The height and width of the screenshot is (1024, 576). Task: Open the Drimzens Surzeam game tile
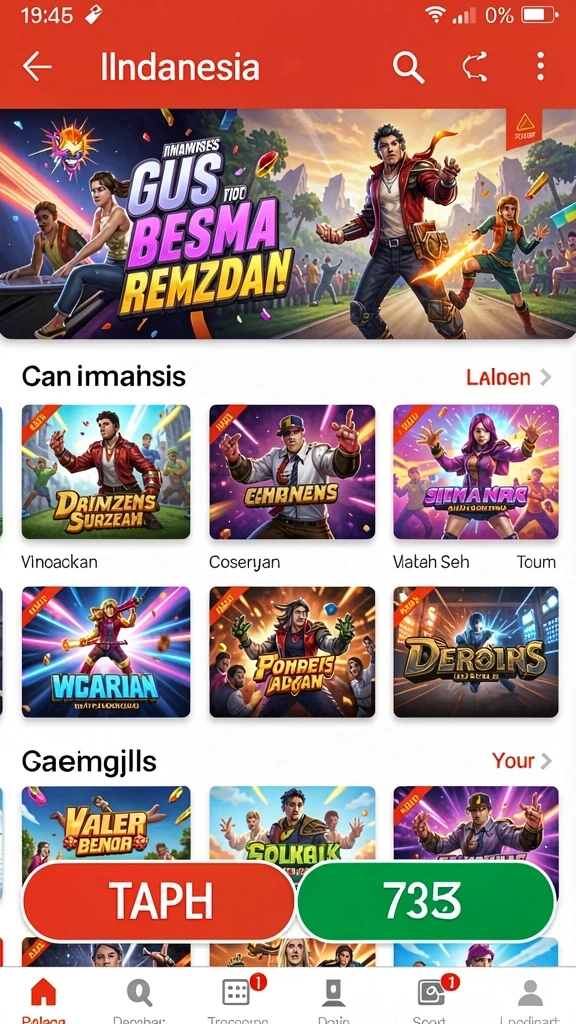coord(106,472)
